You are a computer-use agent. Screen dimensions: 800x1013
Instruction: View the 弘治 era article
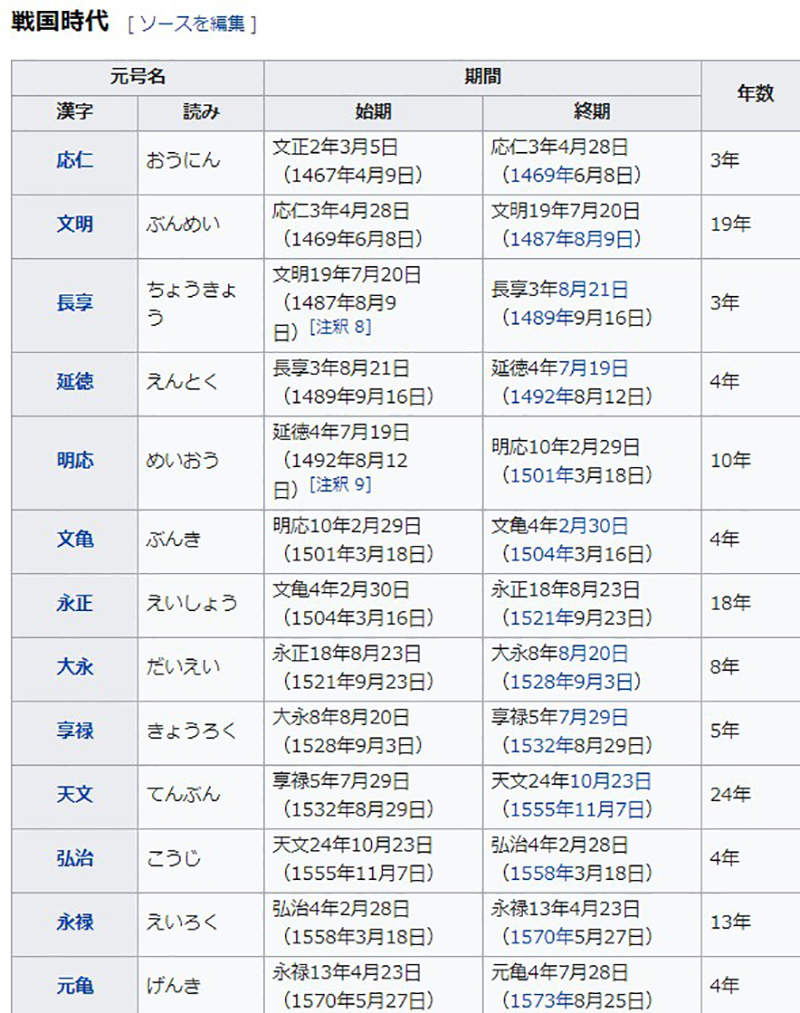pos(75,859)
